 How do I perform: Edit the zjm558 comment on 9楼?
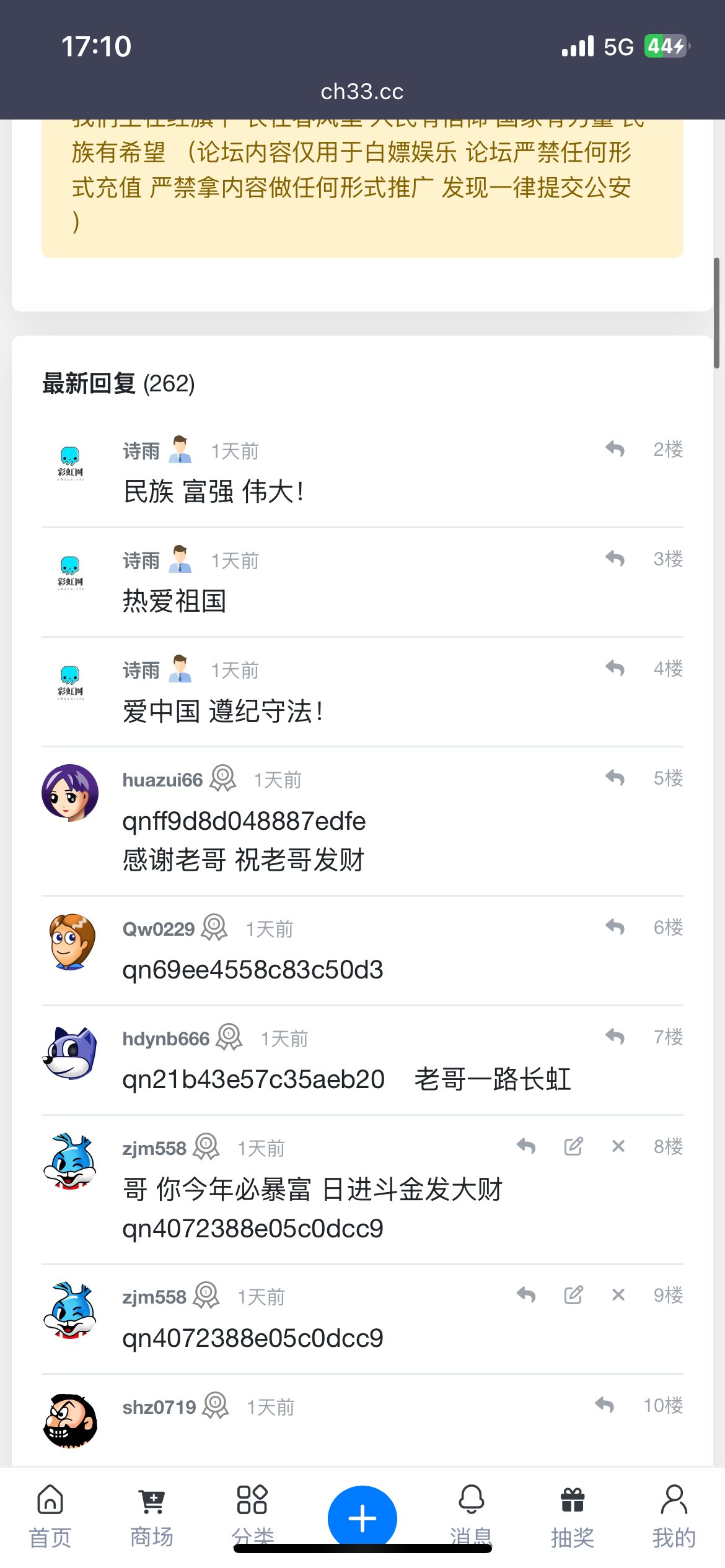[573, 1295]
